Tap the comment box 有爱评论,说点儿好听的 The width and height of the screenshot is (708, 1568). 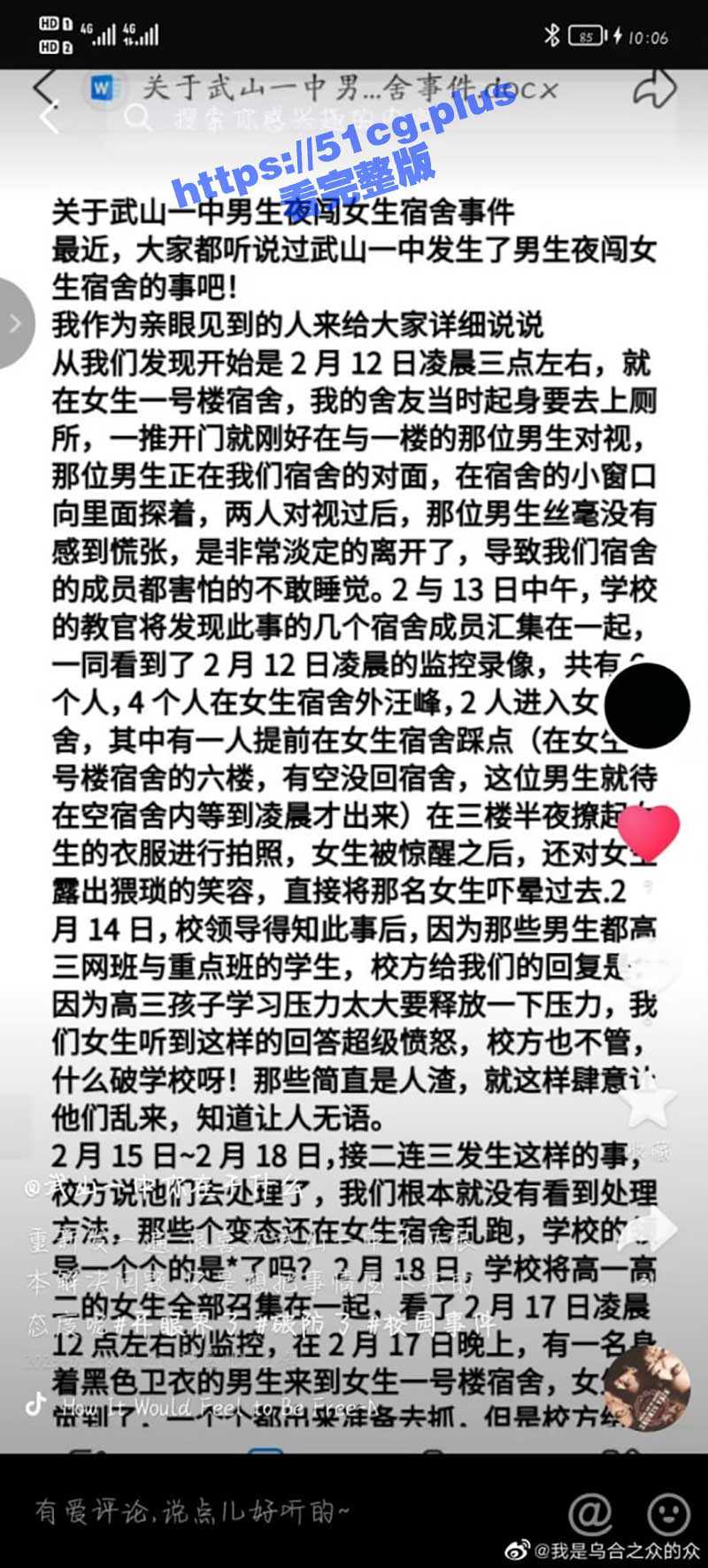[193, 1510]
